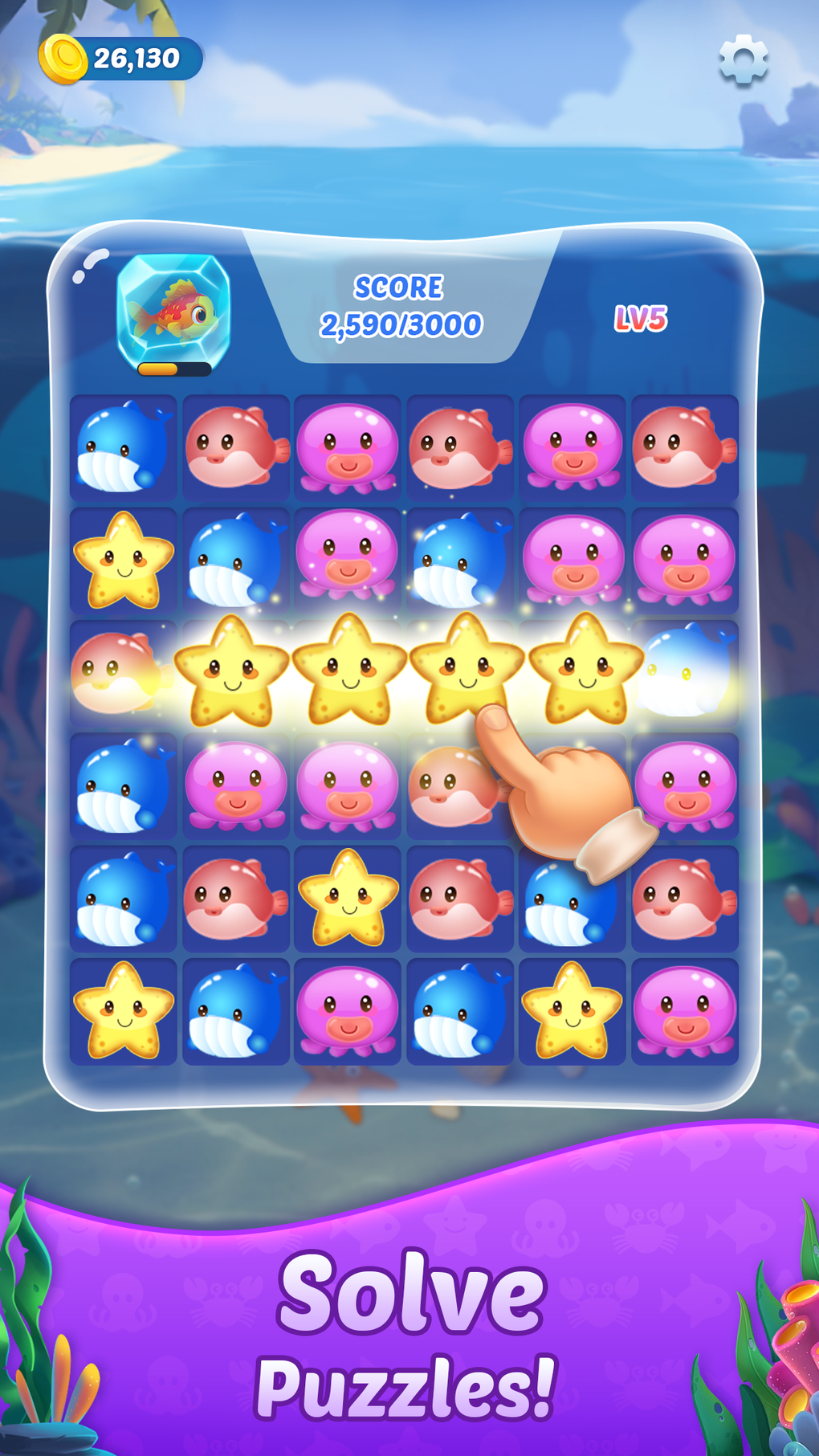Viewport: 819px width, 1456px height.
Task: Tap the glowing red fish on the left edge
Action: tap(112, 671)
